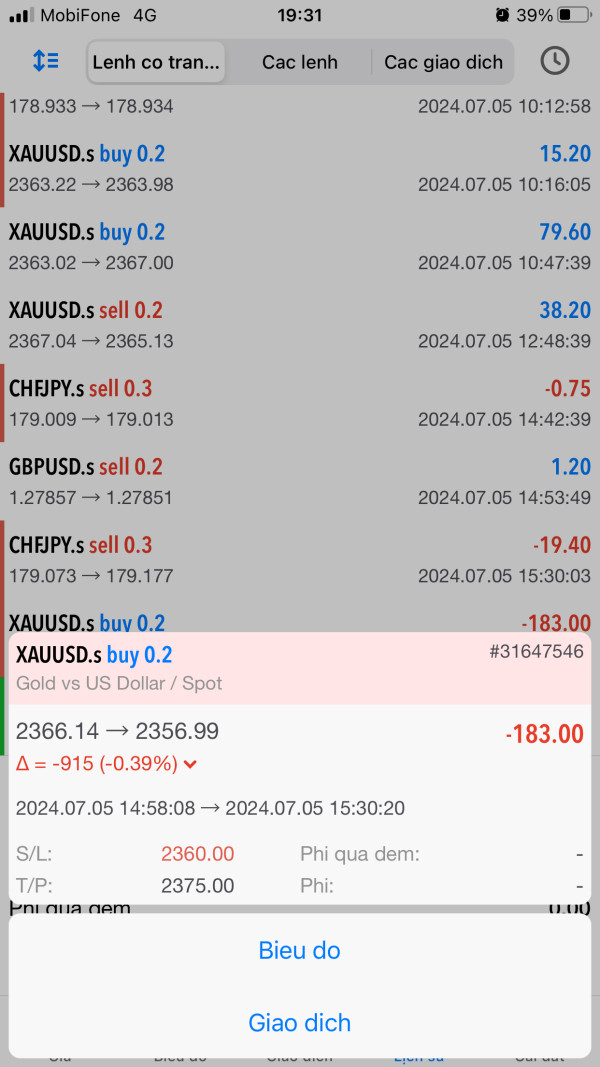Open the GBPUSD.s sell 0.2 trade row
This screenshot has height=1067, width=600.
point(300,481)
